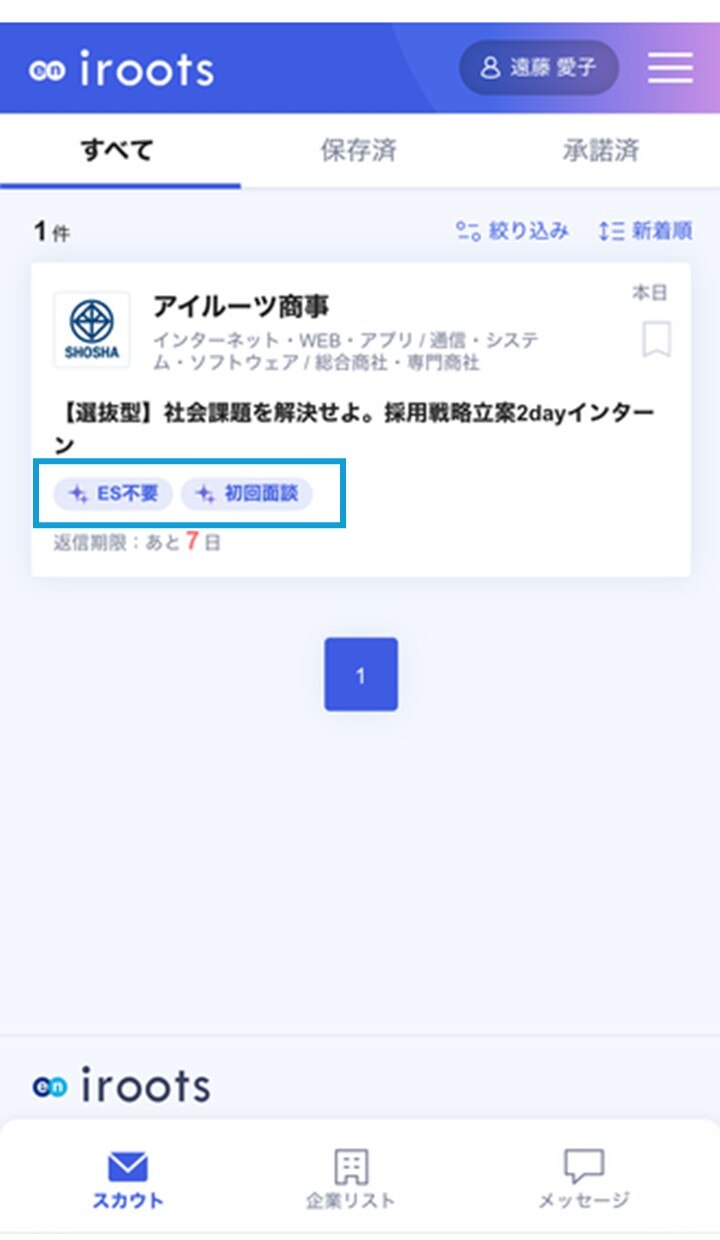This screenshot has height=1240, width=720.
Task: Open the 企業リスト bottom tab
Action: [x=351, y=1179]
